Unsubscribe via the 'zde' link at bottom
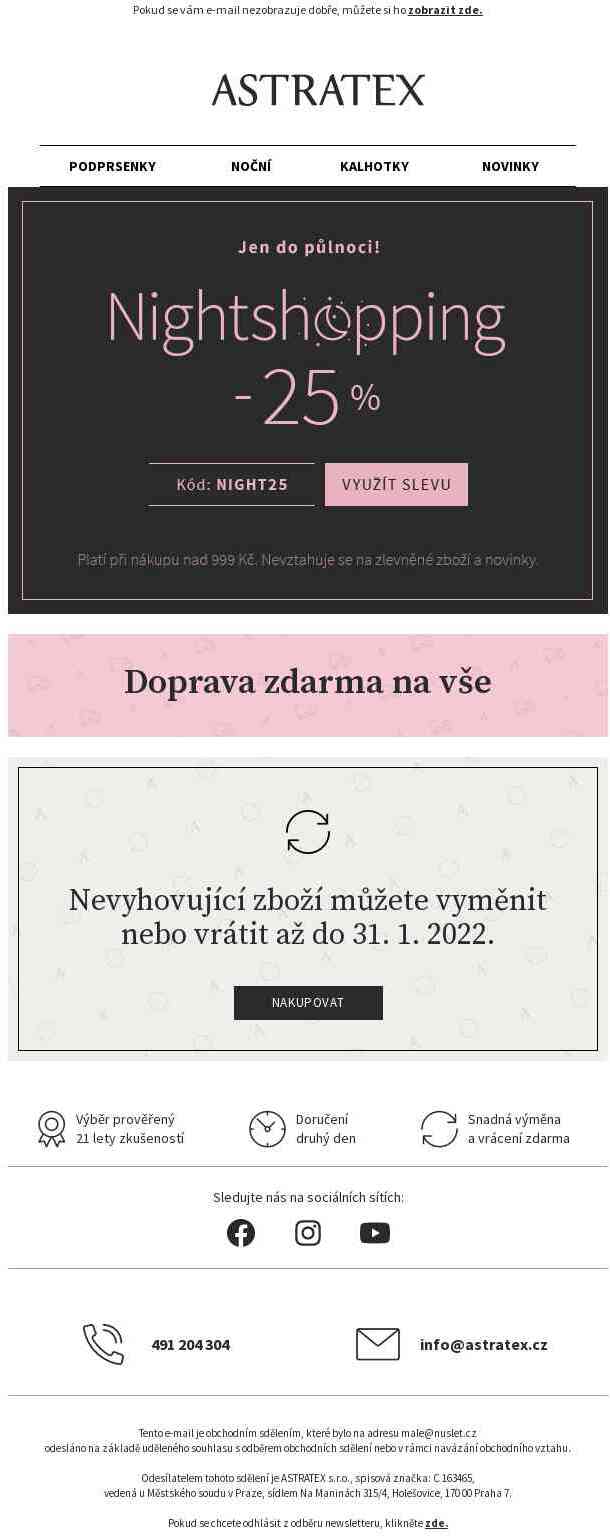Viewport: 610px width, 1536px height. click(436, 1523)
